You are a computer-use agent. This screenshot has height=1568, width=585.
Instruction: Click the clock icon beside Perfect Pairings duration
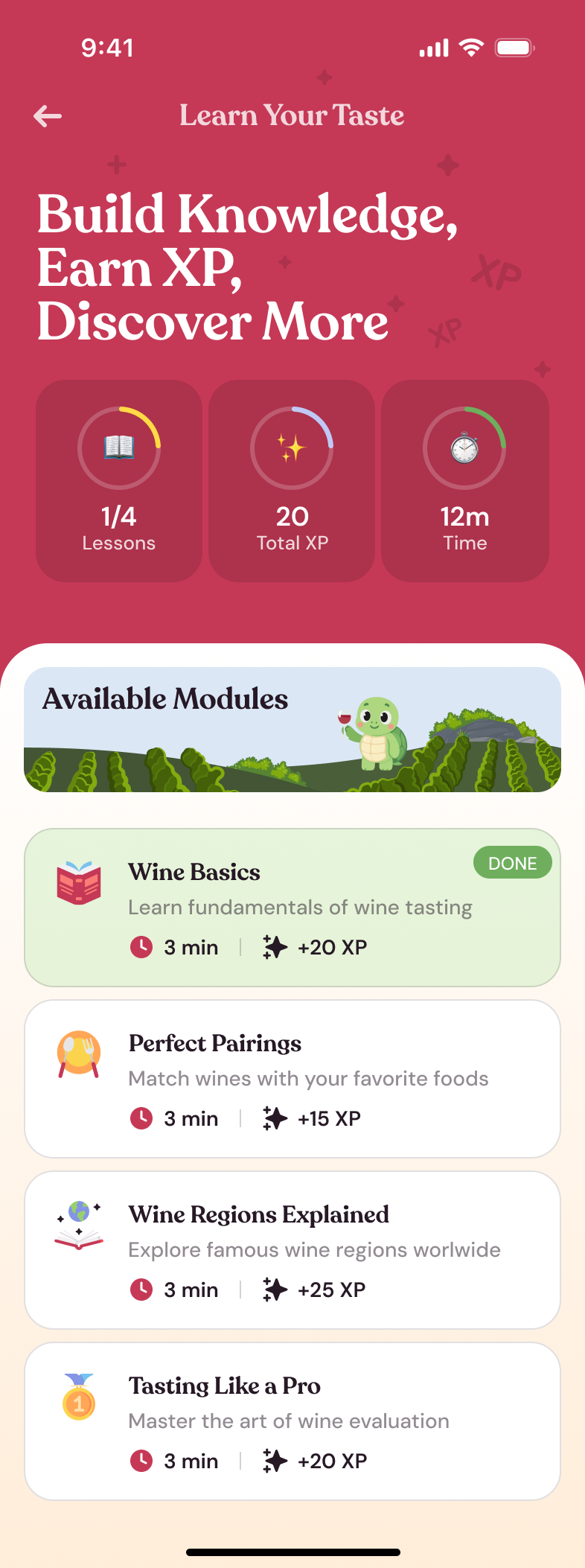141,1118
